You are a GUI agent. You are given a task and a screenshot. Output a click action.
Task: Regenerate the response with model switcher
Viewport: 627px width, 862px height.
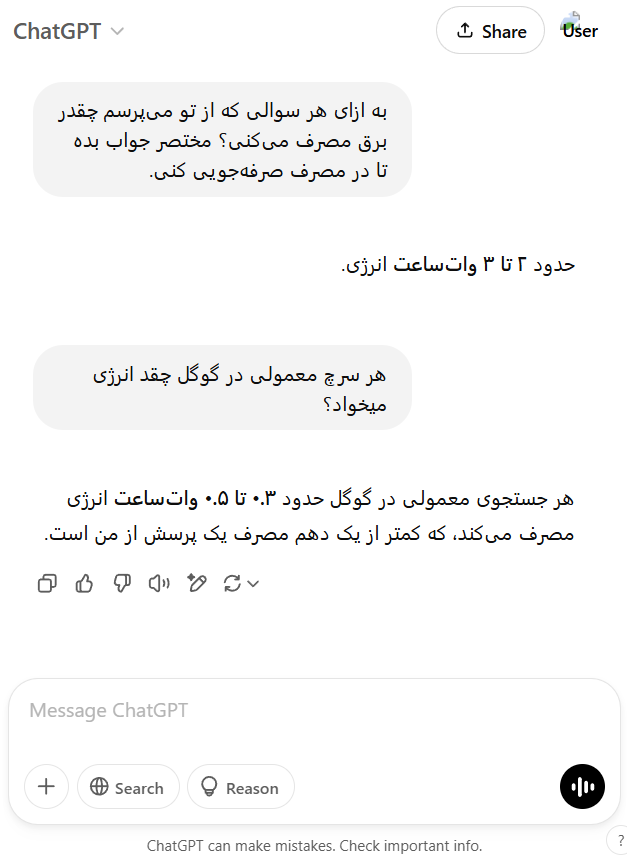[241, 583]
